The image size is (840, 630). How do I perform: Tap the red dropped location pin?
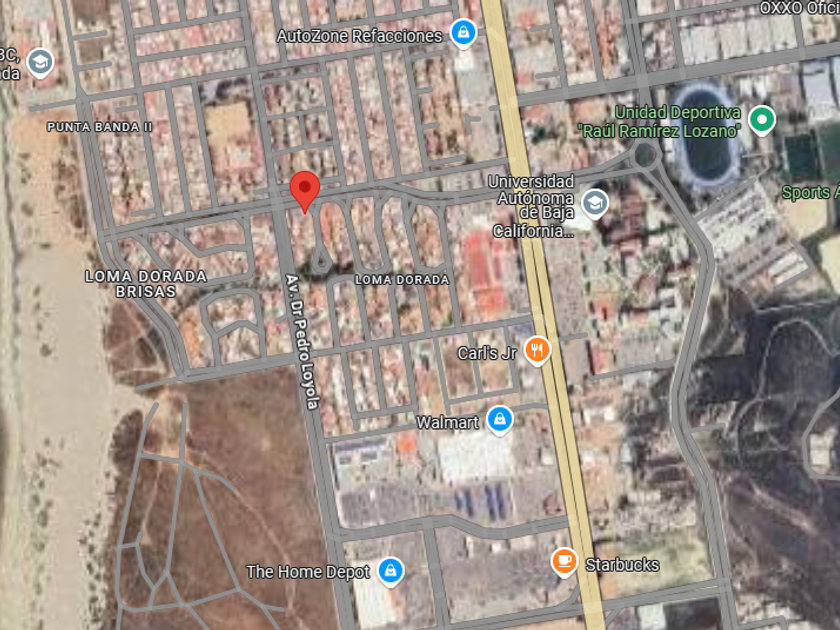(x=305, y=192)
